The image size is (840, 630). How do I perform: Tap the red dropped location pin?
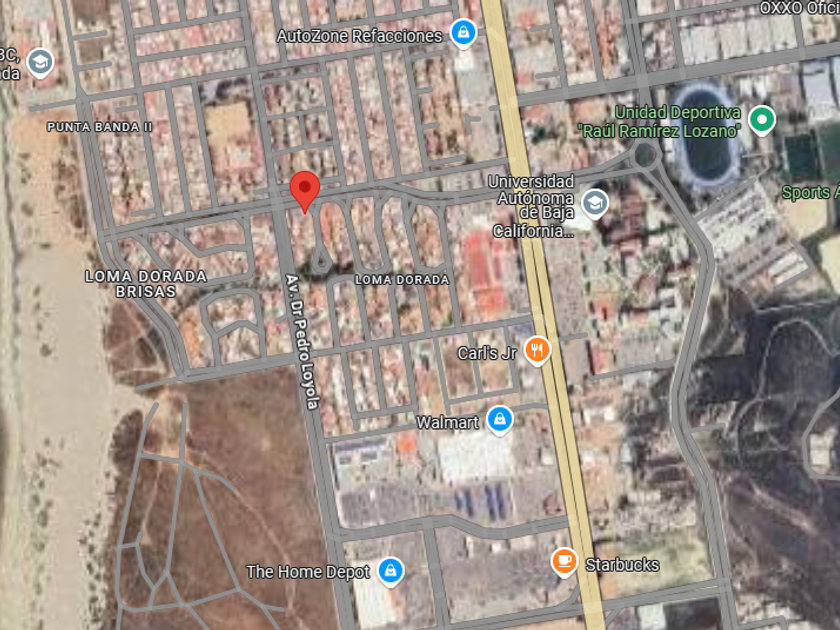(x=305, y=192)
